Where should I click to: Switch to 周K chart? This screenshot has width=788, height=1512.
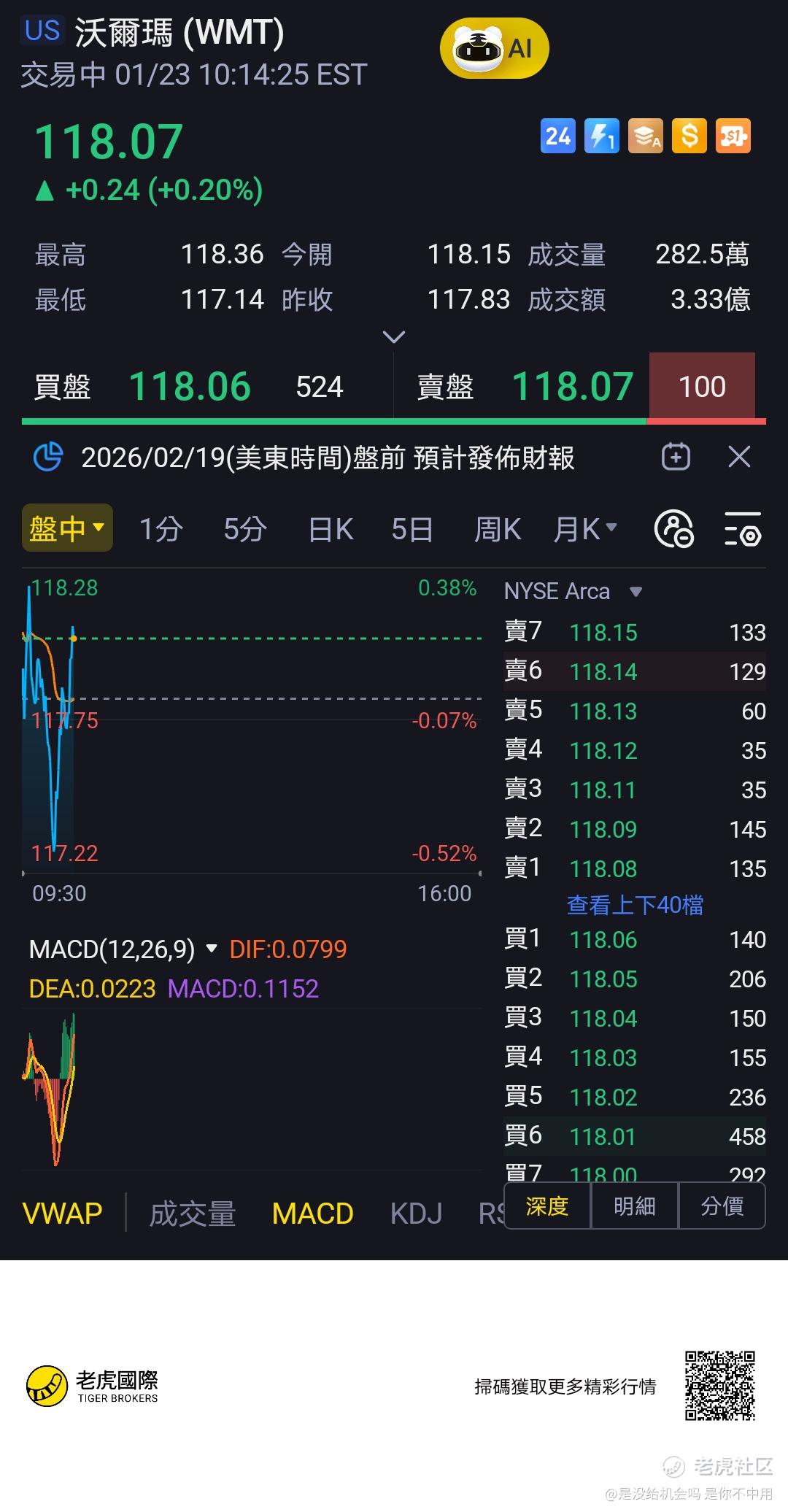coord(497,529)
